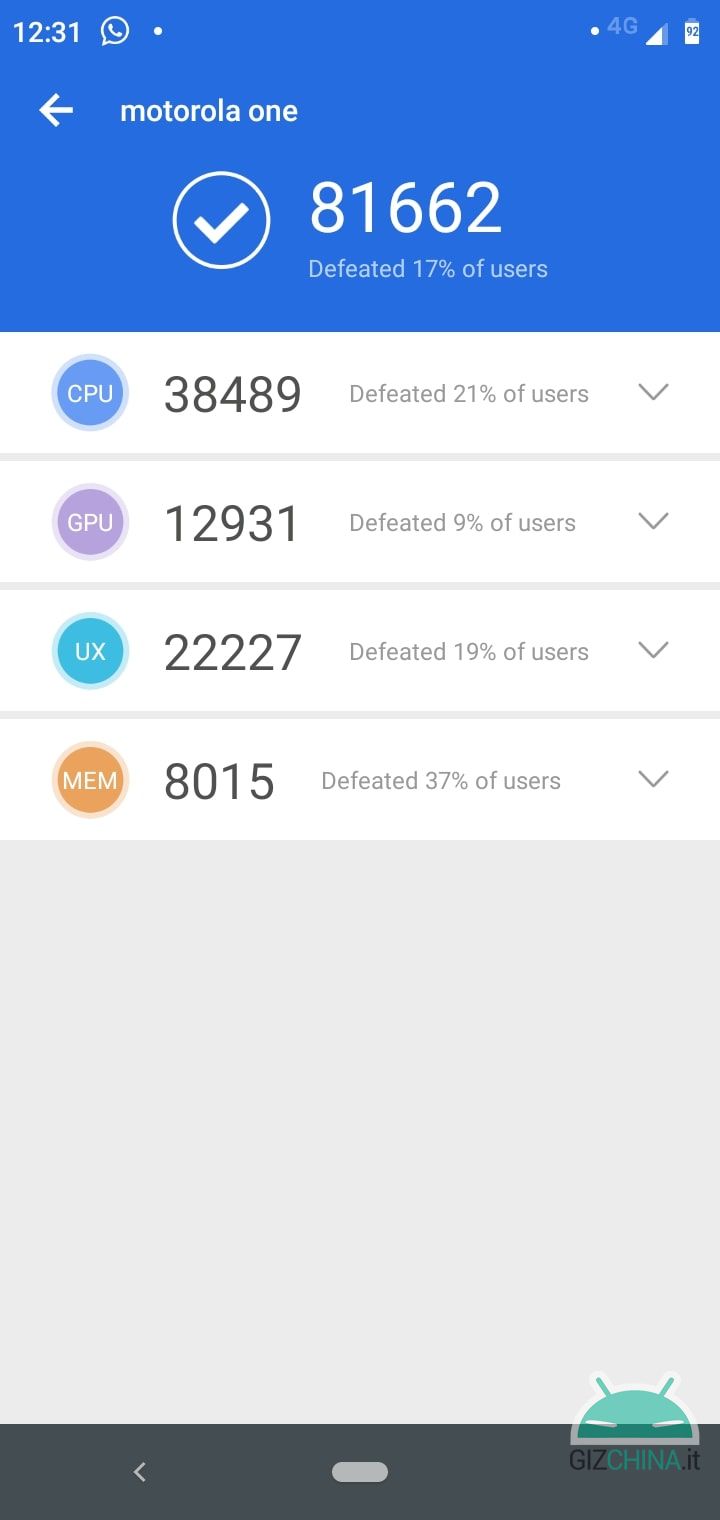The width and height of the screenshot is (720, 1520).
Task: Expand the MEM score details
Action: (x=653, y=779)
